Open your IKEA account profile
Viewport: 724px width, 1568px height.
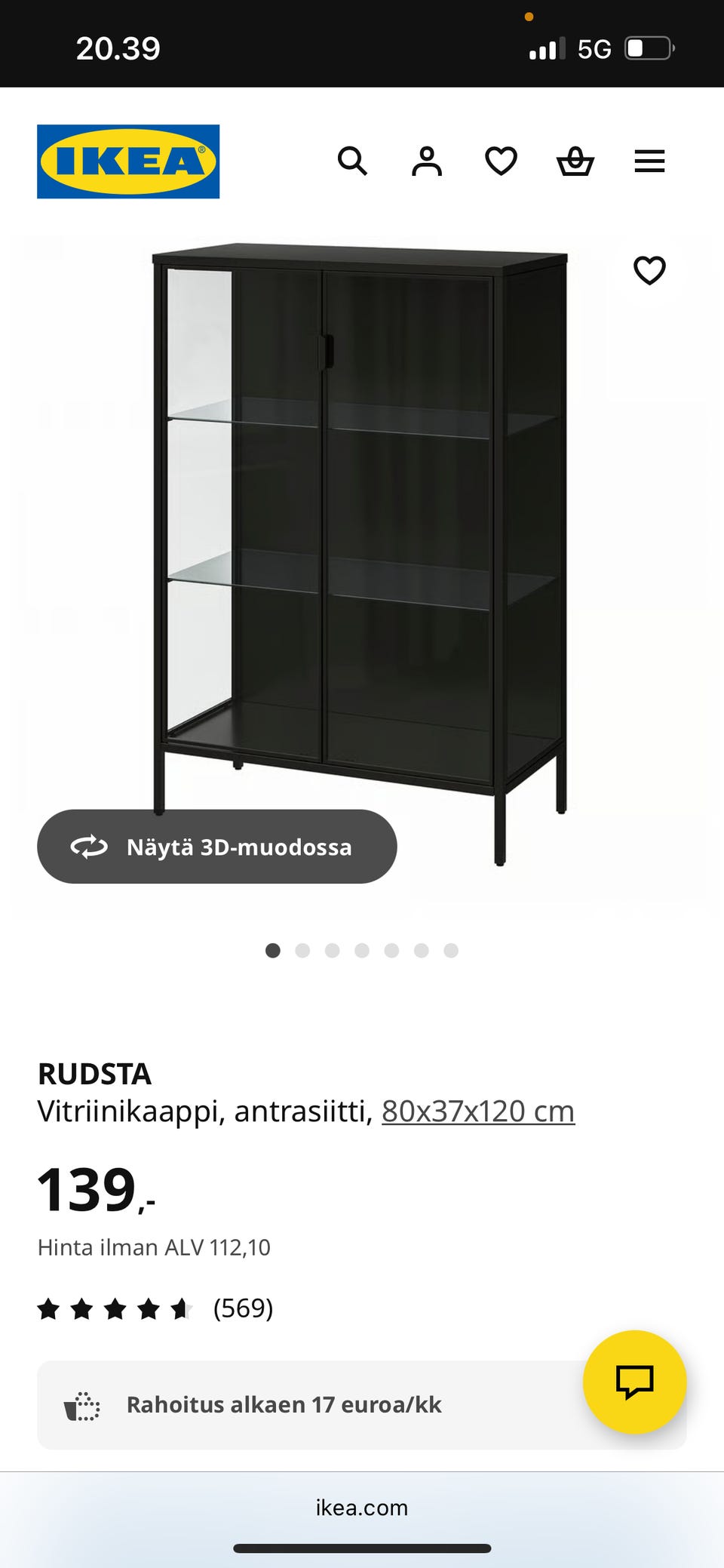[x=426, y=161]
